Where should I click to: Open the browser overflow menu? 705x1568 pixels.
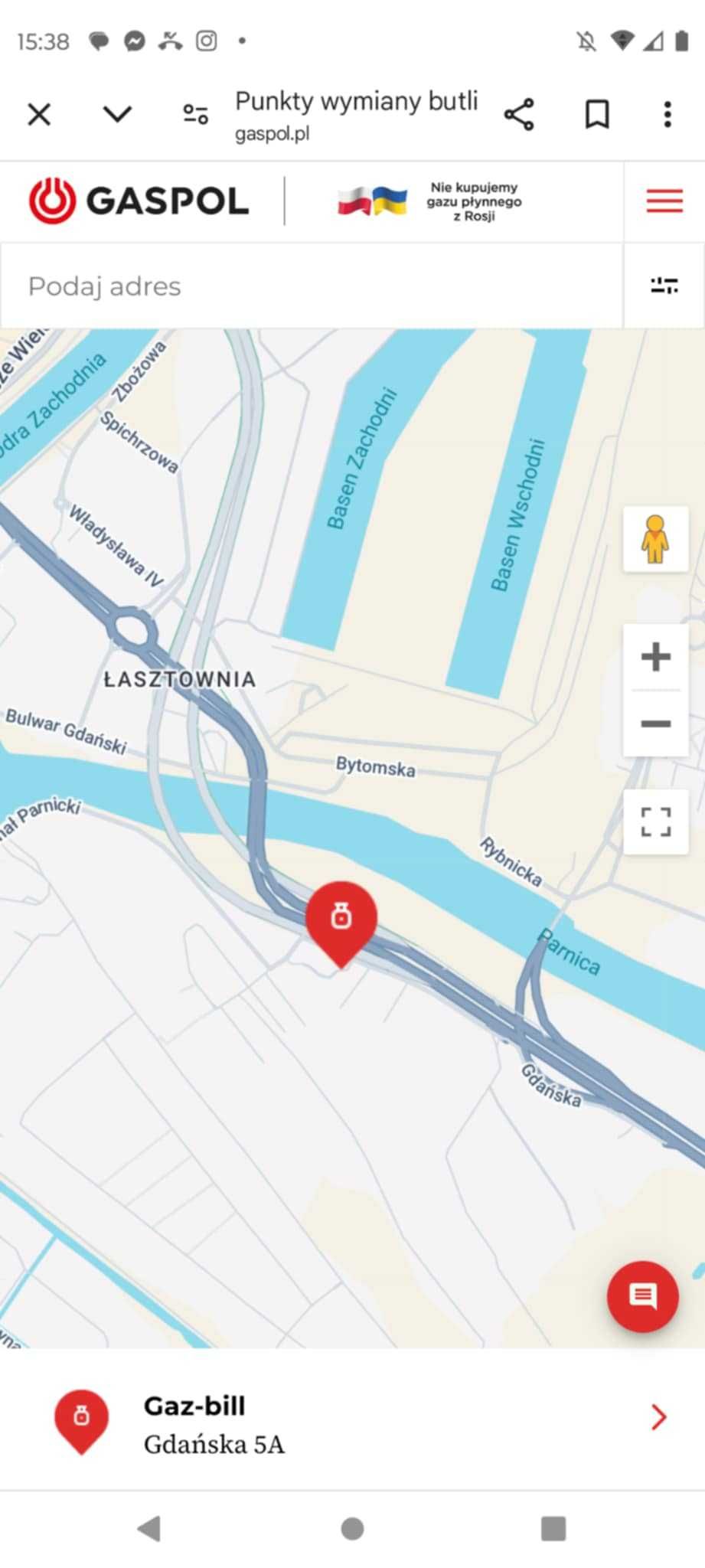click(x=667, y=115)
